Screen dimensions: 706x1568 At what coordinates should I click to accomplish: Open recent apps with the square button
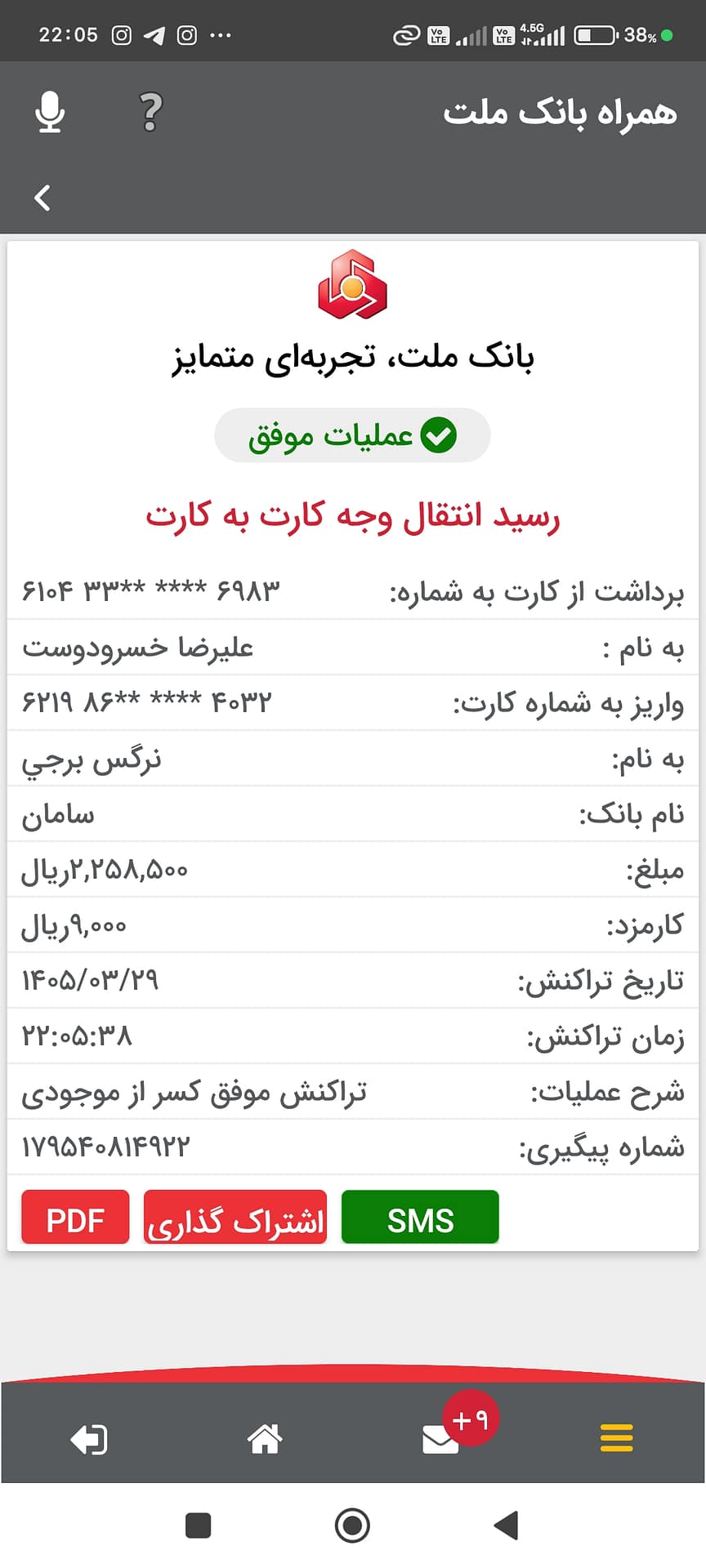point(199,1525)
